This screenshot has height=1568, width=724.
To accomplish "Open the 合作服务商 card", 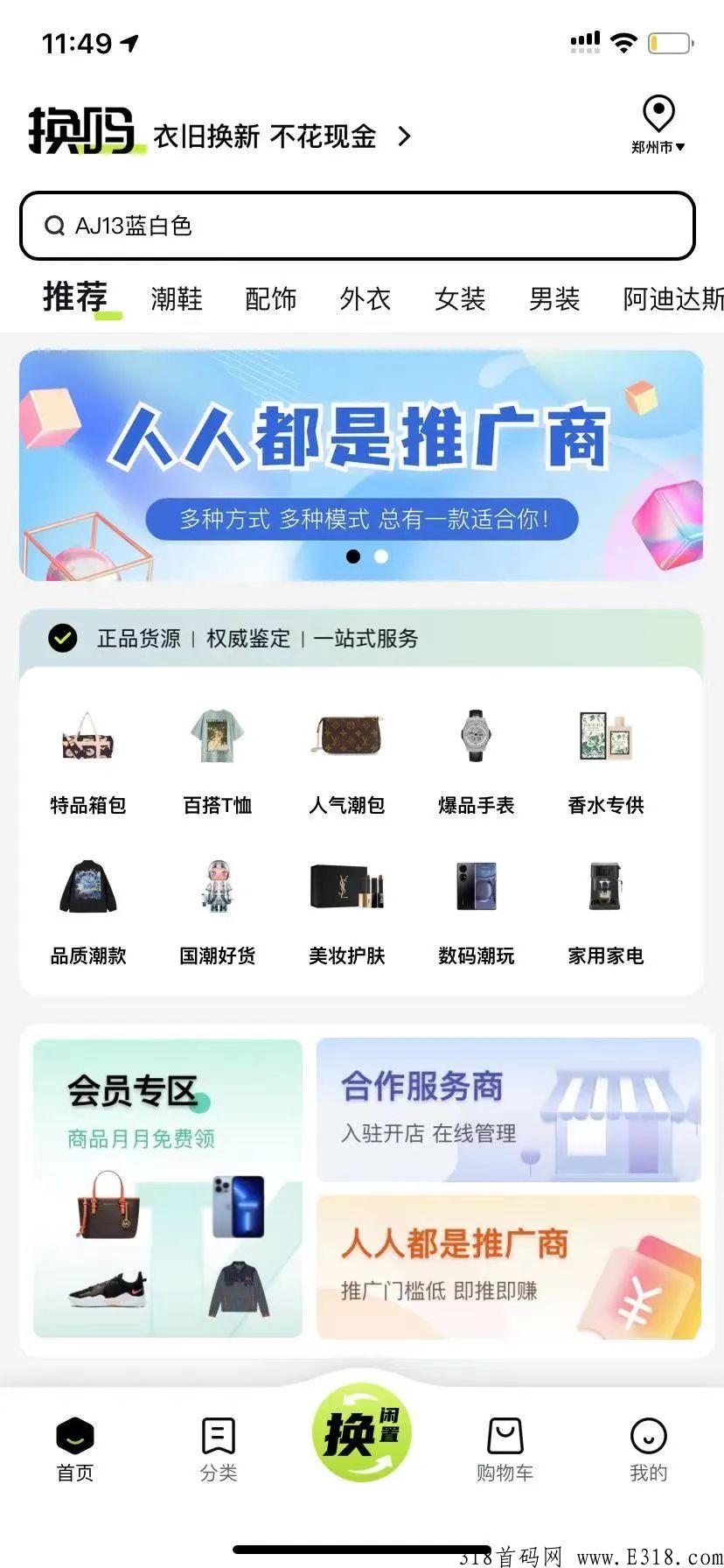I will tap(508, 1109).
